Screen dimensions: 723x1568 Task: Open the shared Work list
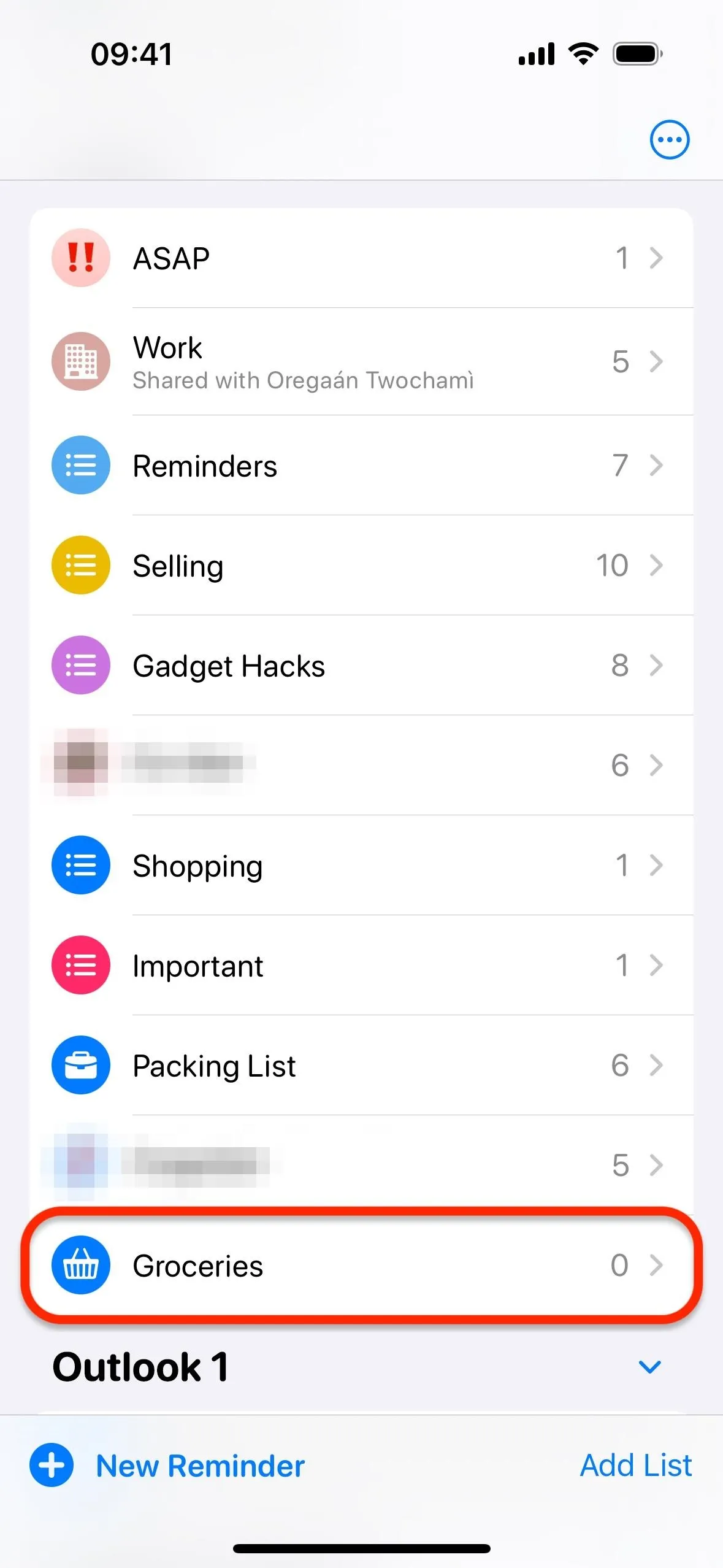(x=361, y=361)
